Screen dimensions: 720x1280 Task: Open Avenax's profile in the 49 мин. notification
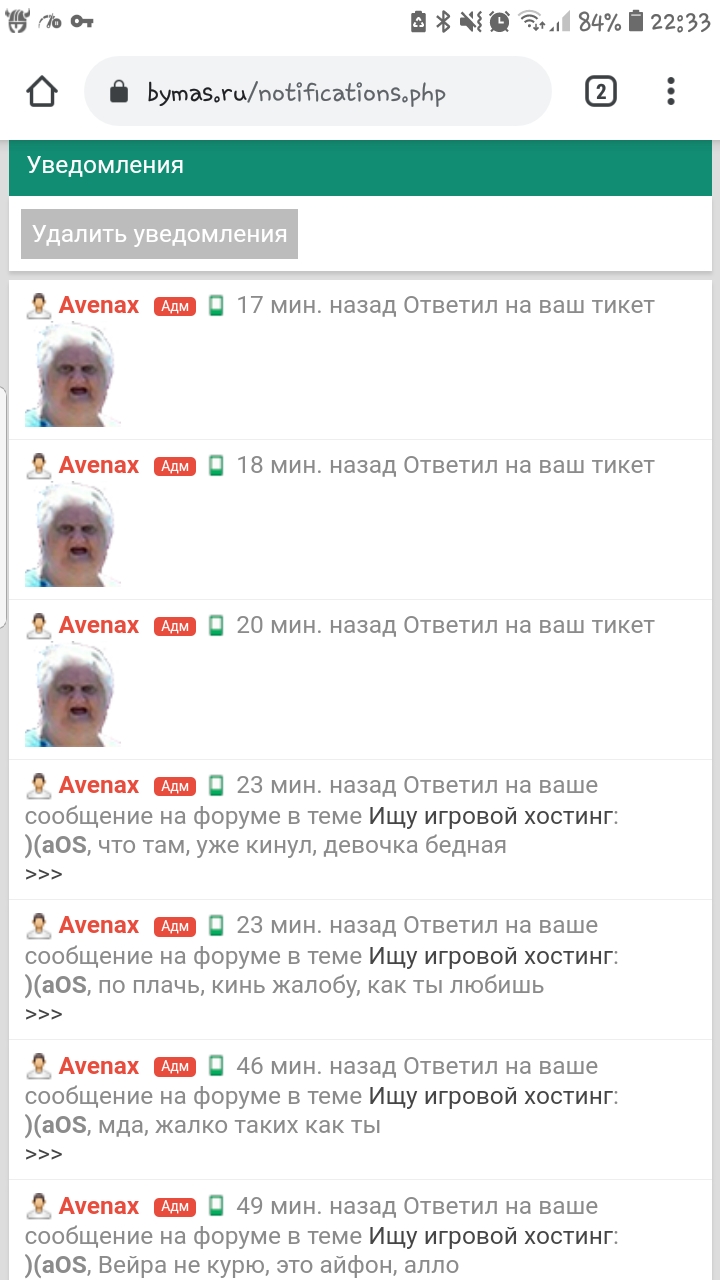click(98, 1206)
